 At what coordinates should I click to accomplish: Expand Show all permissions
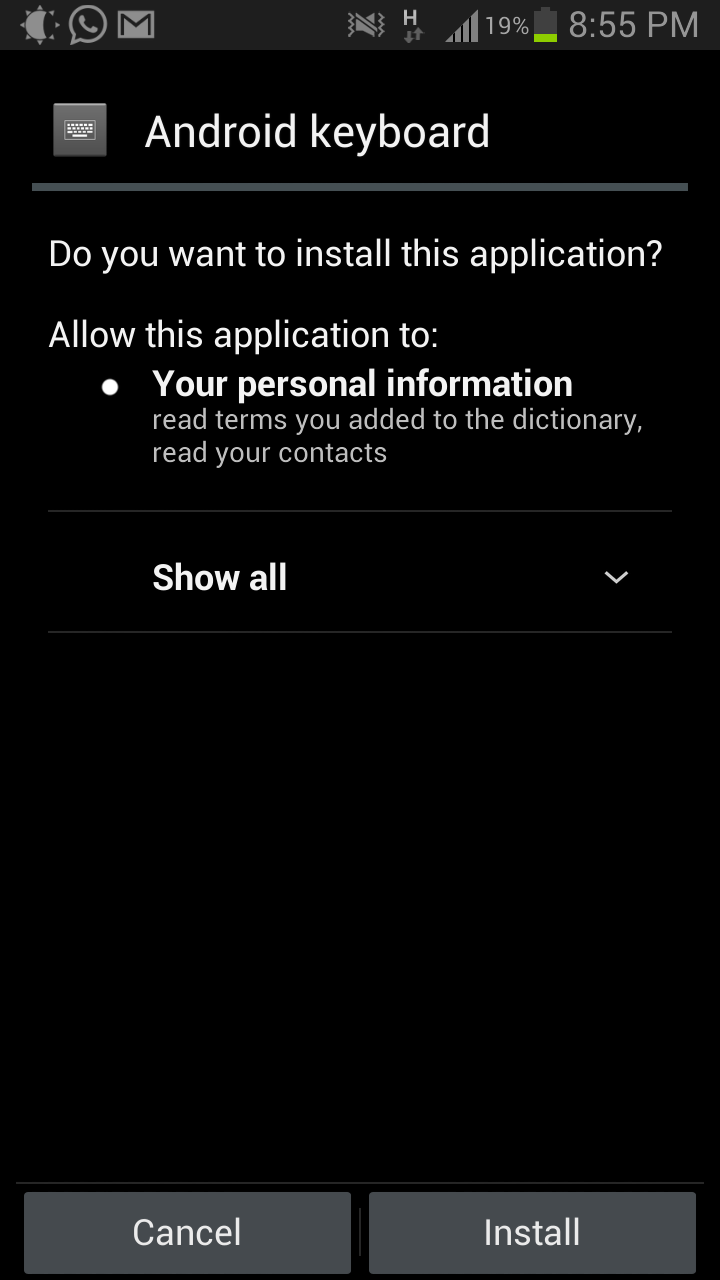[x=360, y=577]
